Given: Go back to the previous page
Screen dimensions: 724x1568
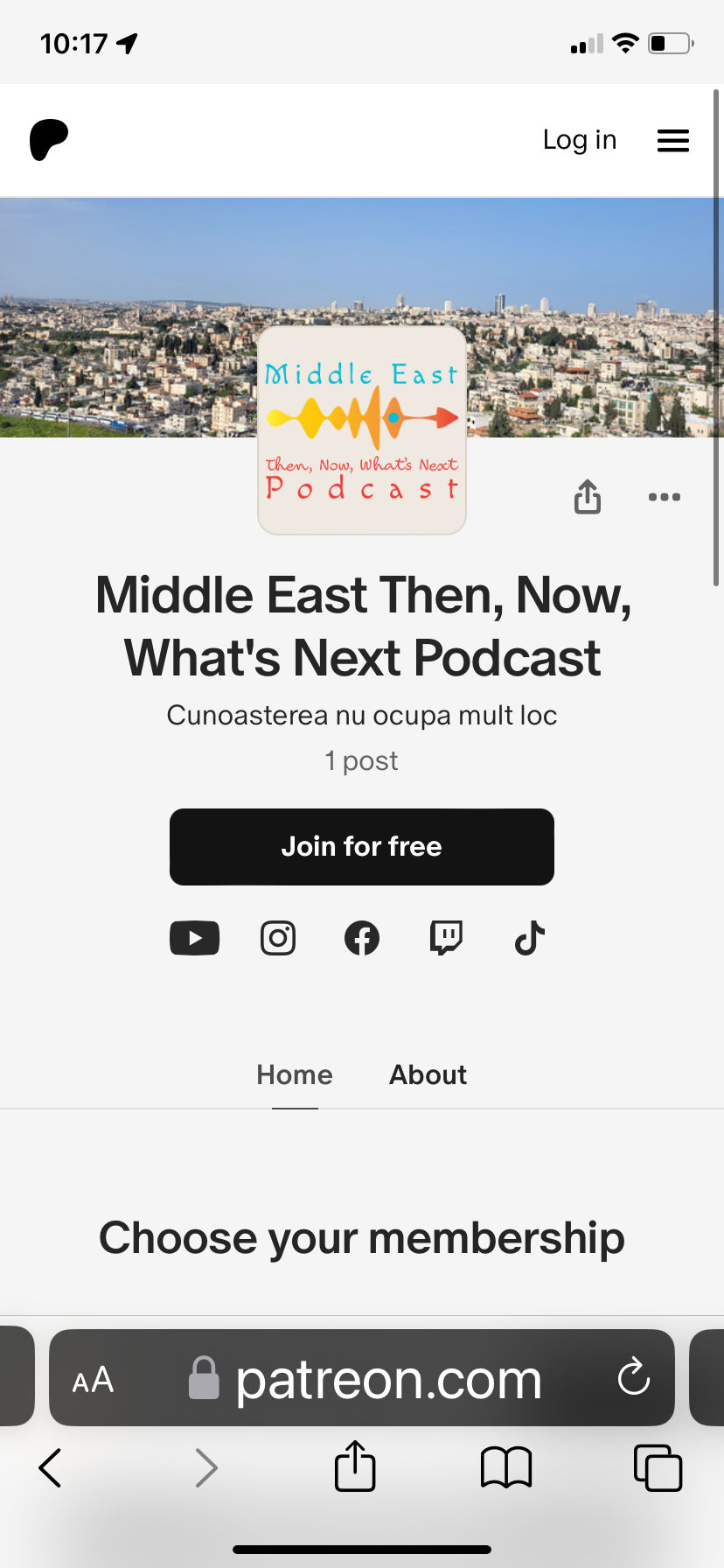Looking at the screenshot, I should coord(51,1467).
